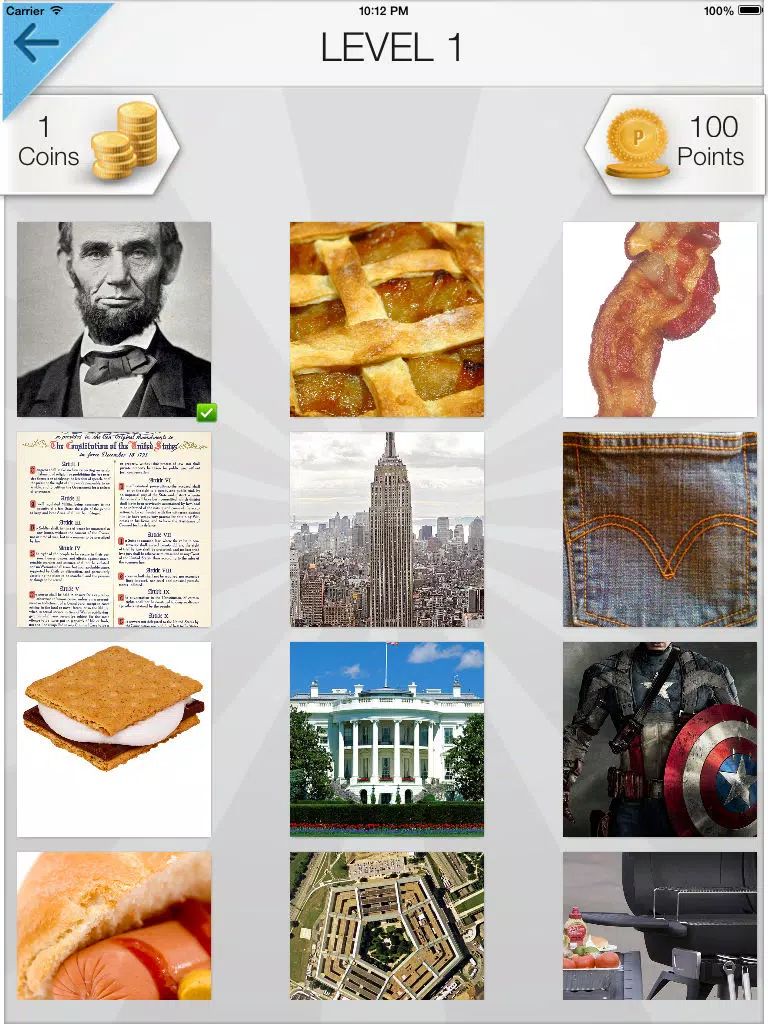The height and width of the screenshot is (1024, 768).
Task: Choose the Constitution document tile
Action: 114,529
